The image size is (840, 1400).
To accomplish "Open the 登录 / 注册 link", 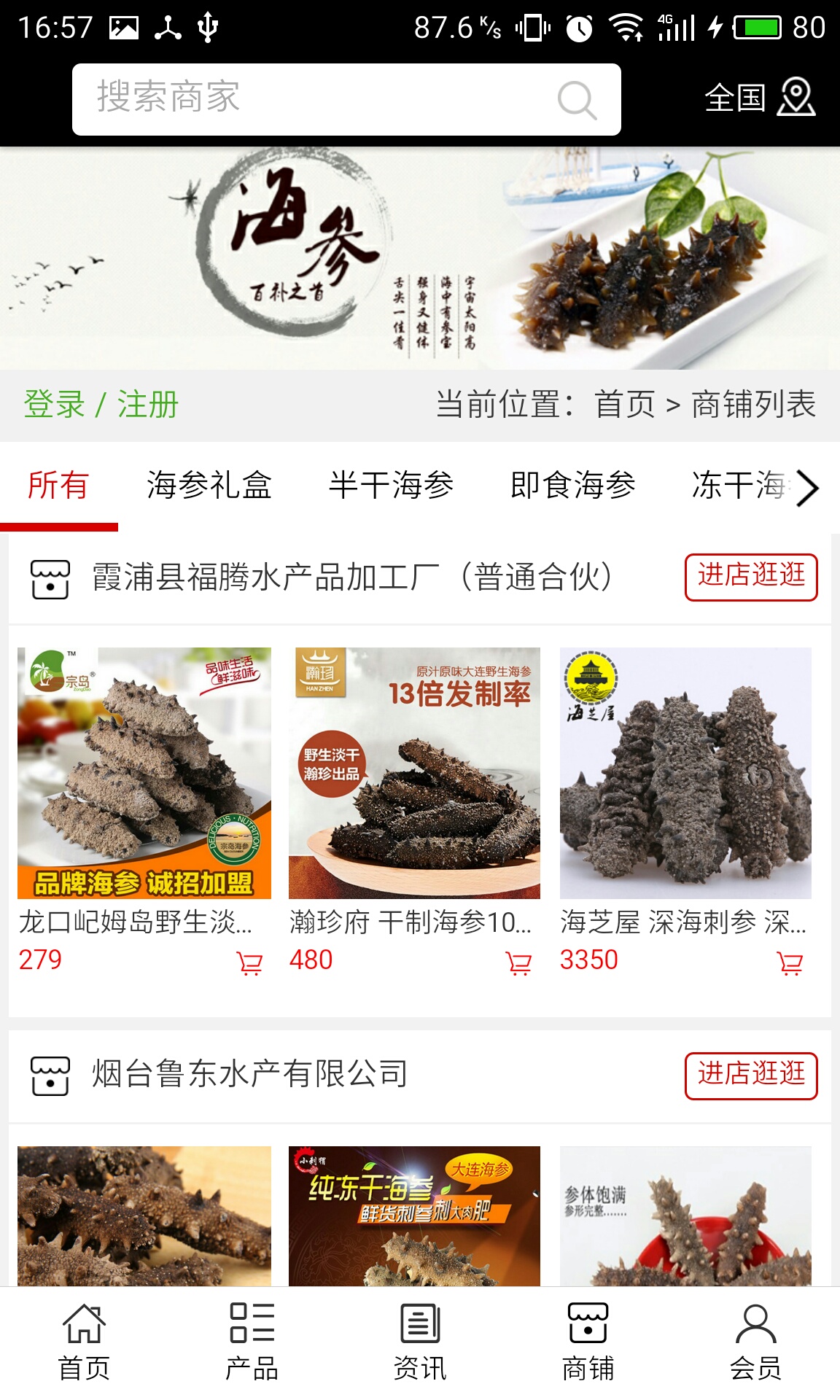I will (101, 405).
